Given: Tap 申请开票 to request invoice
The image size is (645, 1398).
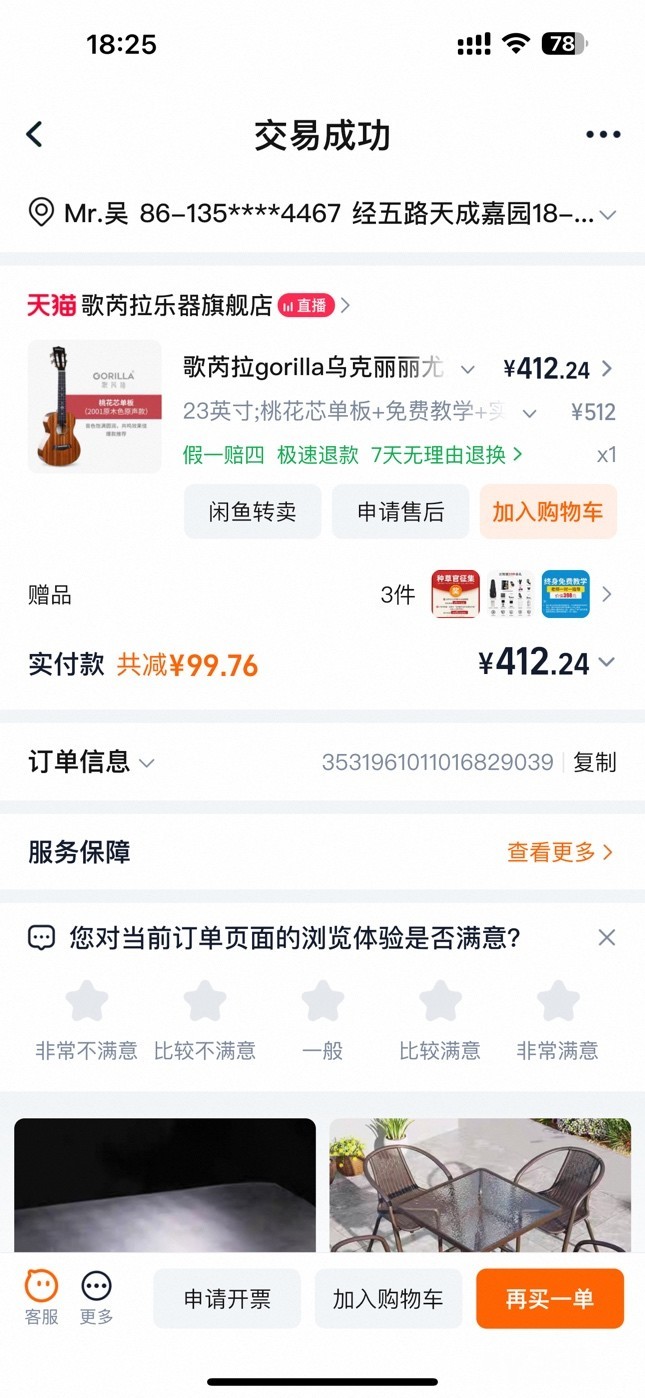Looking at the screenshot, I should pos(227,1299).
